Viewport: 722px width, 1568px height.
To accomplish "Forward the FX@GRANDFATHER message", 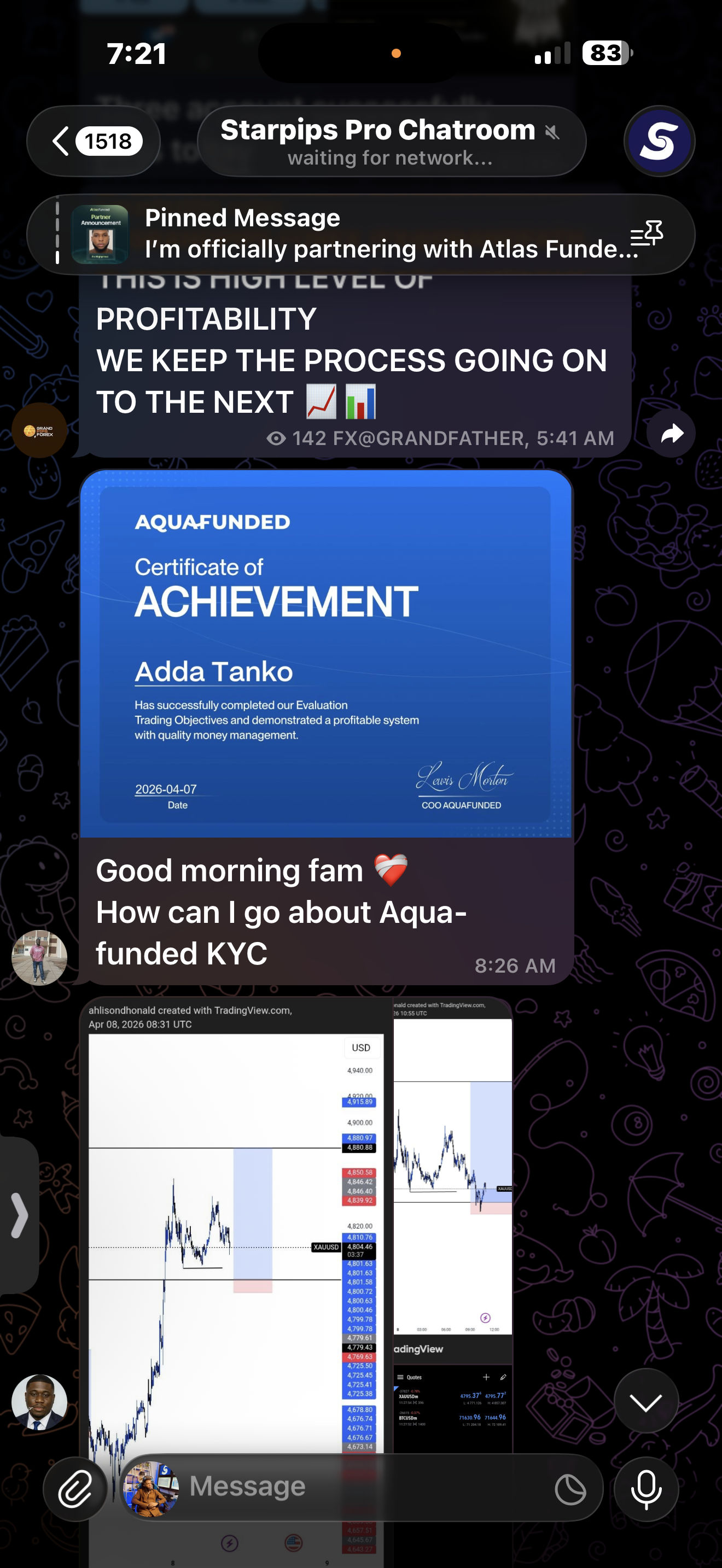I will click(672, 434).
